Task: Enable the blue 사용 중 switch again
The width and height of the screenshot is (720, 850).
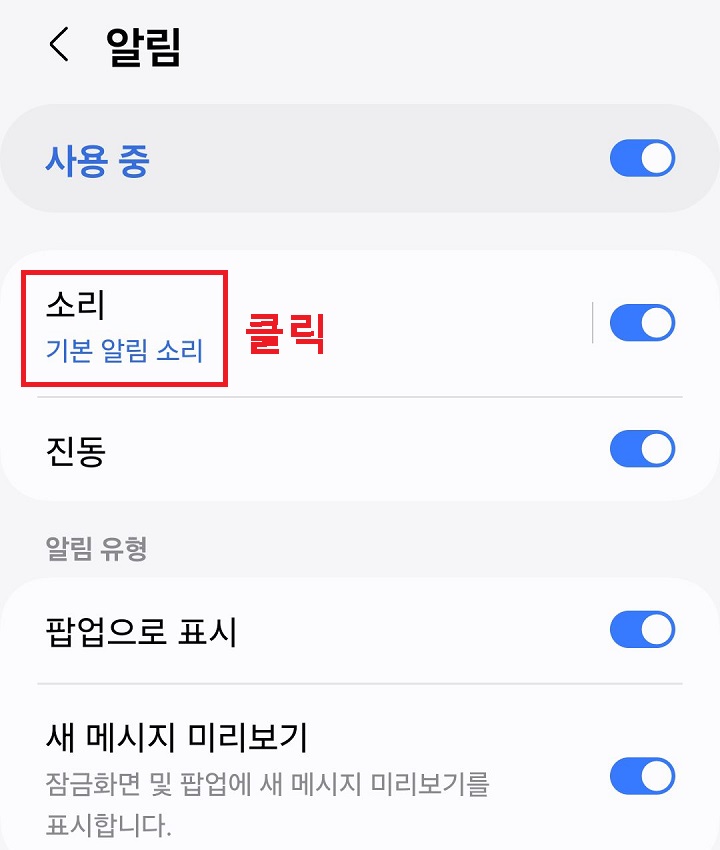Action: 642,158
